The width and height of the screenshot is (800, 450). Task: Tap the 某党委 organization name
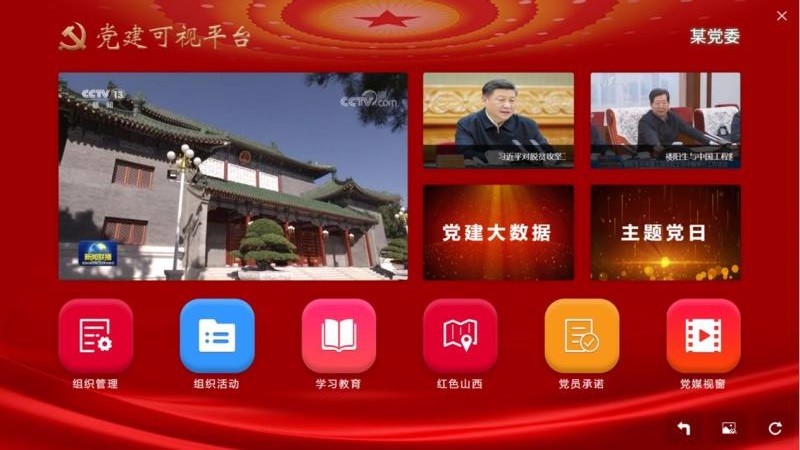(x=714, y=37)
